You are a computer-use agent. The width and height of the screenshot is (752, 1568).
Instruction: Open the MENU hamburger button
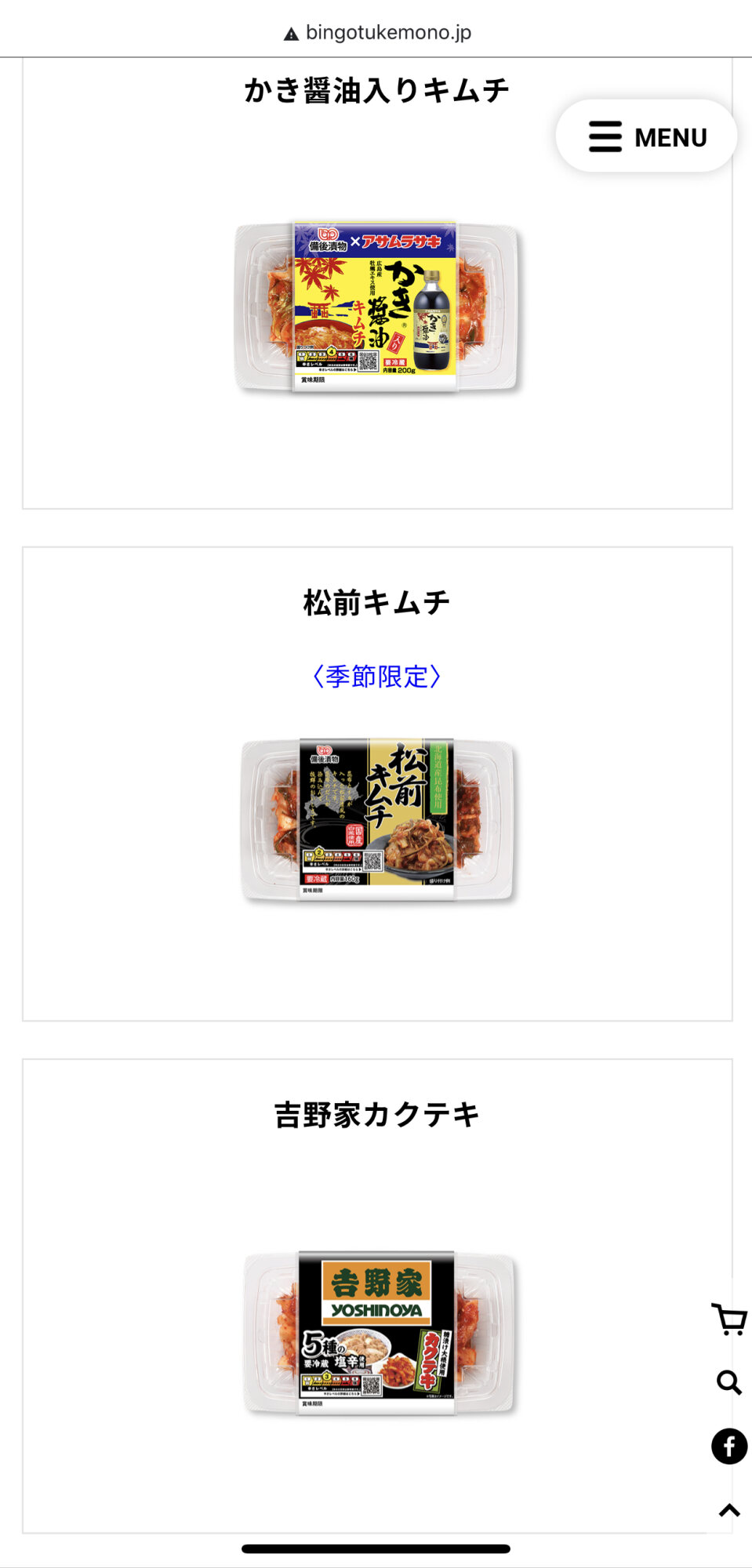point(646,136)
